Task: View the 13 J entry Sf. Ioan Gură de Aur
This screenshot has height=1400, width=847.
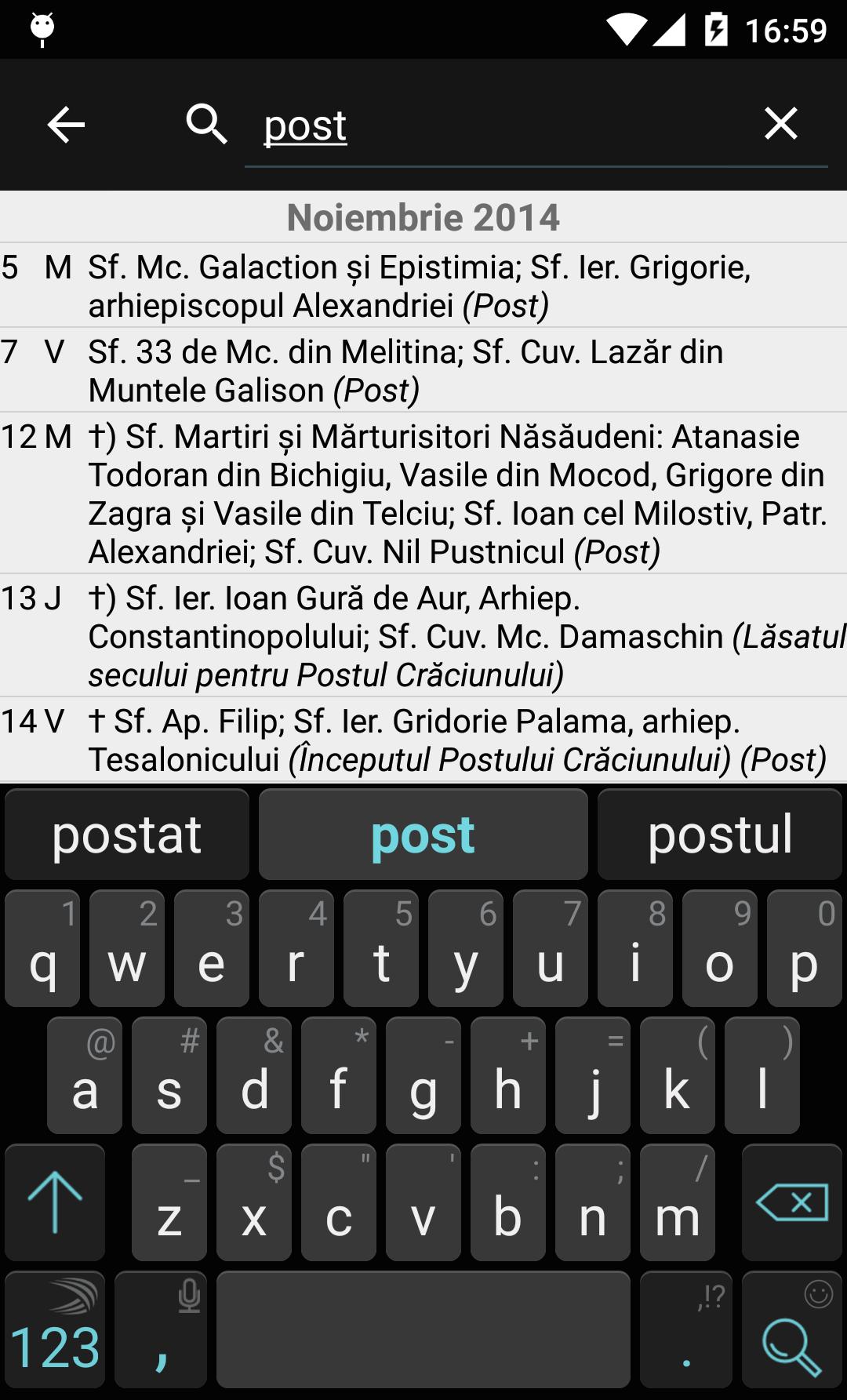Action: (x=423, y=636)
